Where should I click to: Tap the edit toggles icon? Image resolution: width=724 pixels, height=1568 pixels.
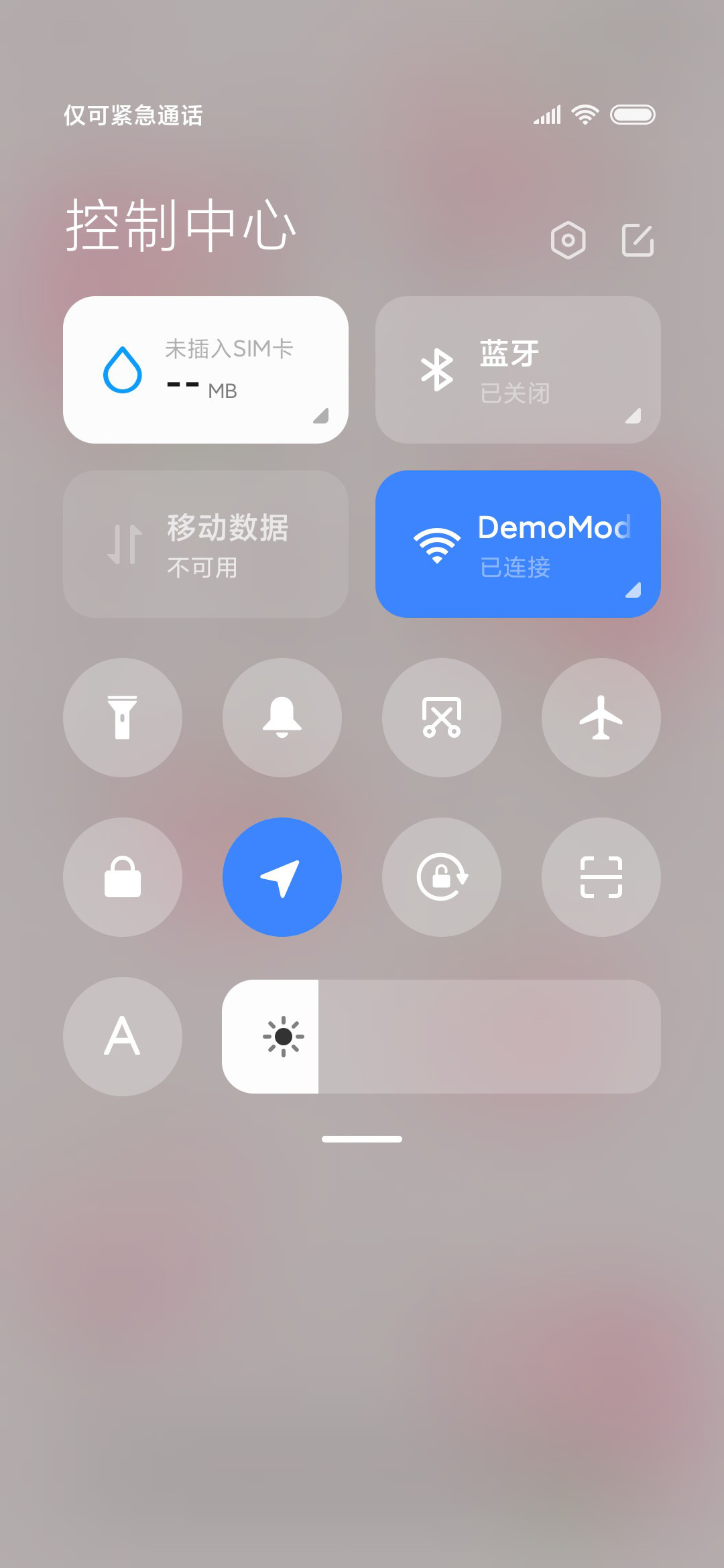point(638,240)
